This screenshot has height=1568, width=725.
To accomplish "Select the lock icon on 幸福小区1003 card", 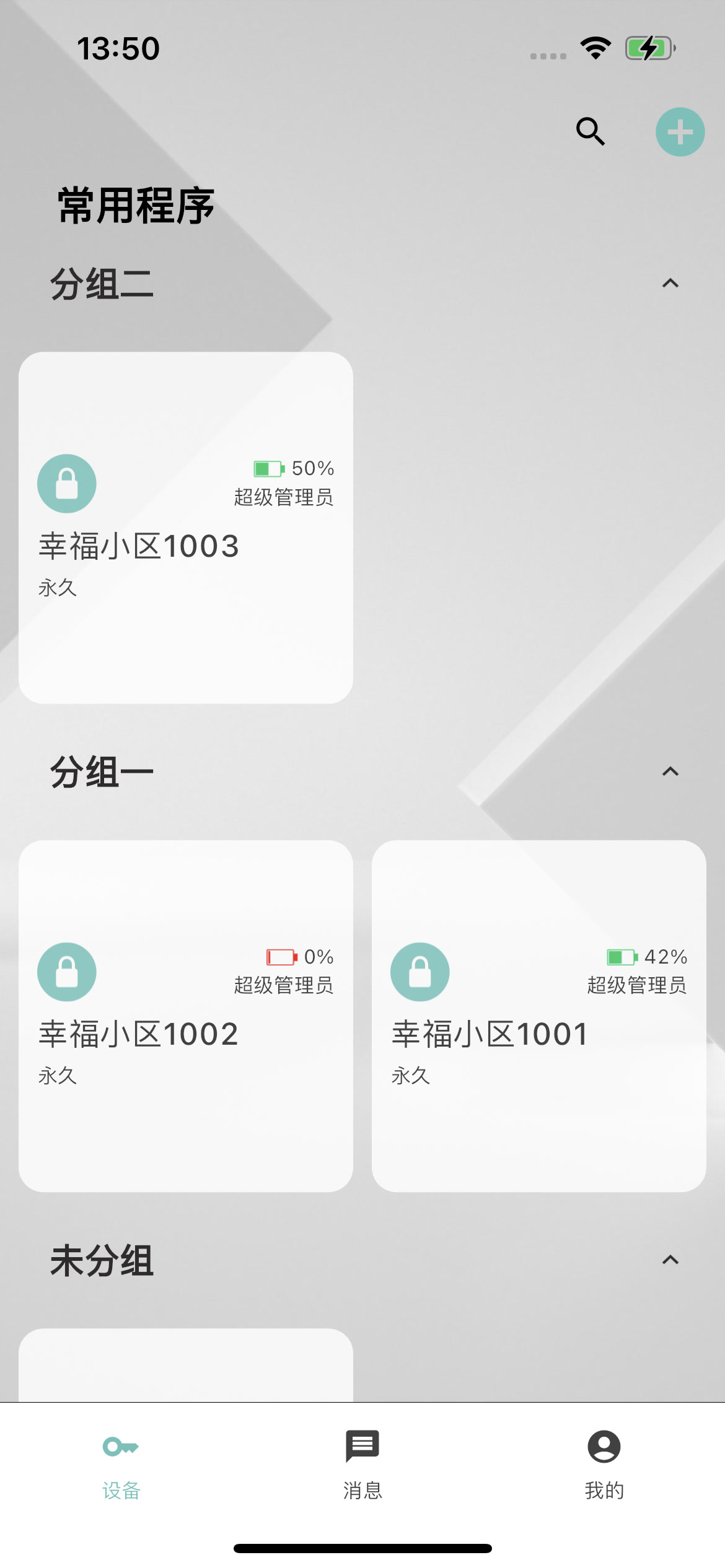I will pos(66,482).
